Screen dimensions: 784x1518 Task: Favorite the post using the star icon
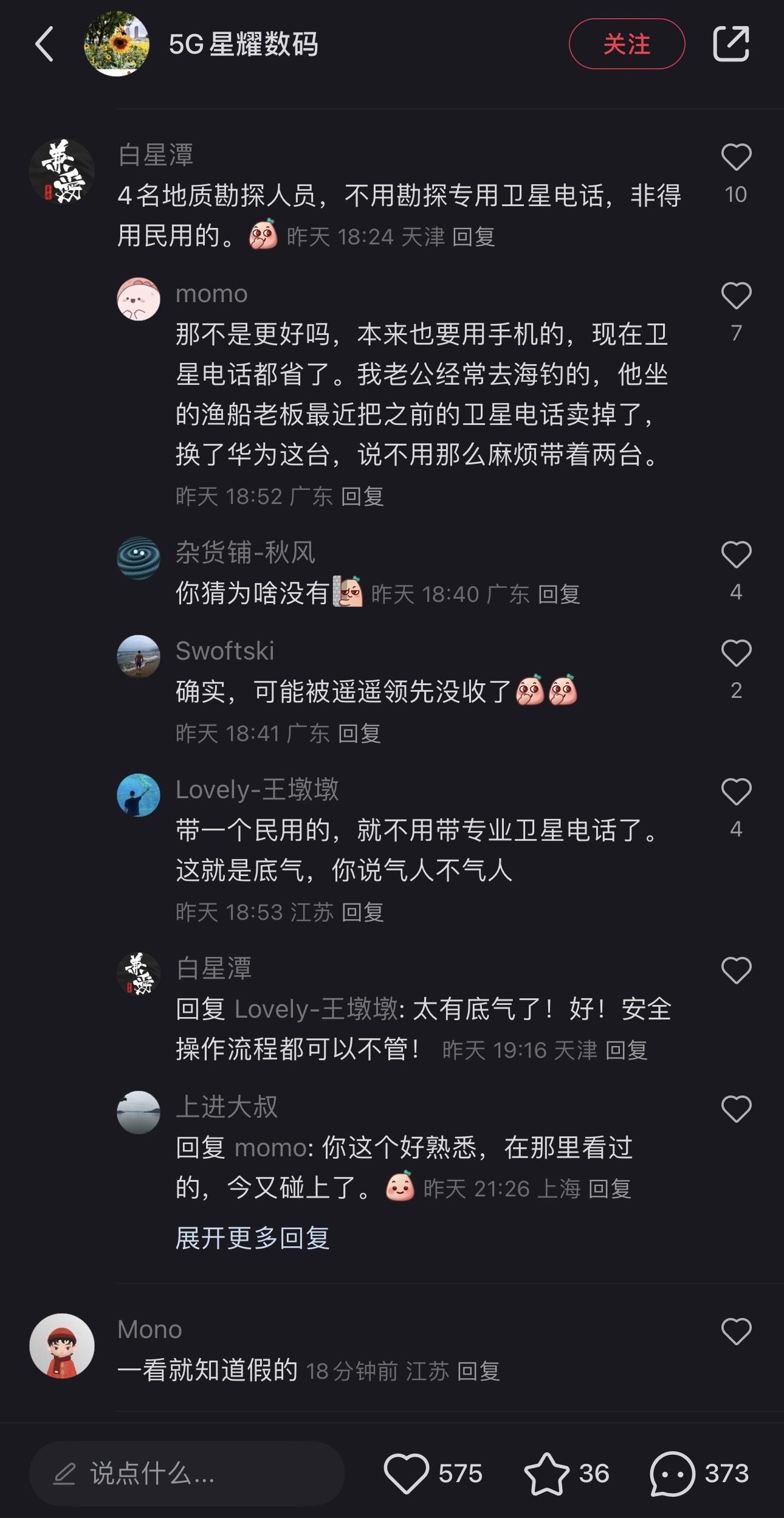(x=546, y=1474)
